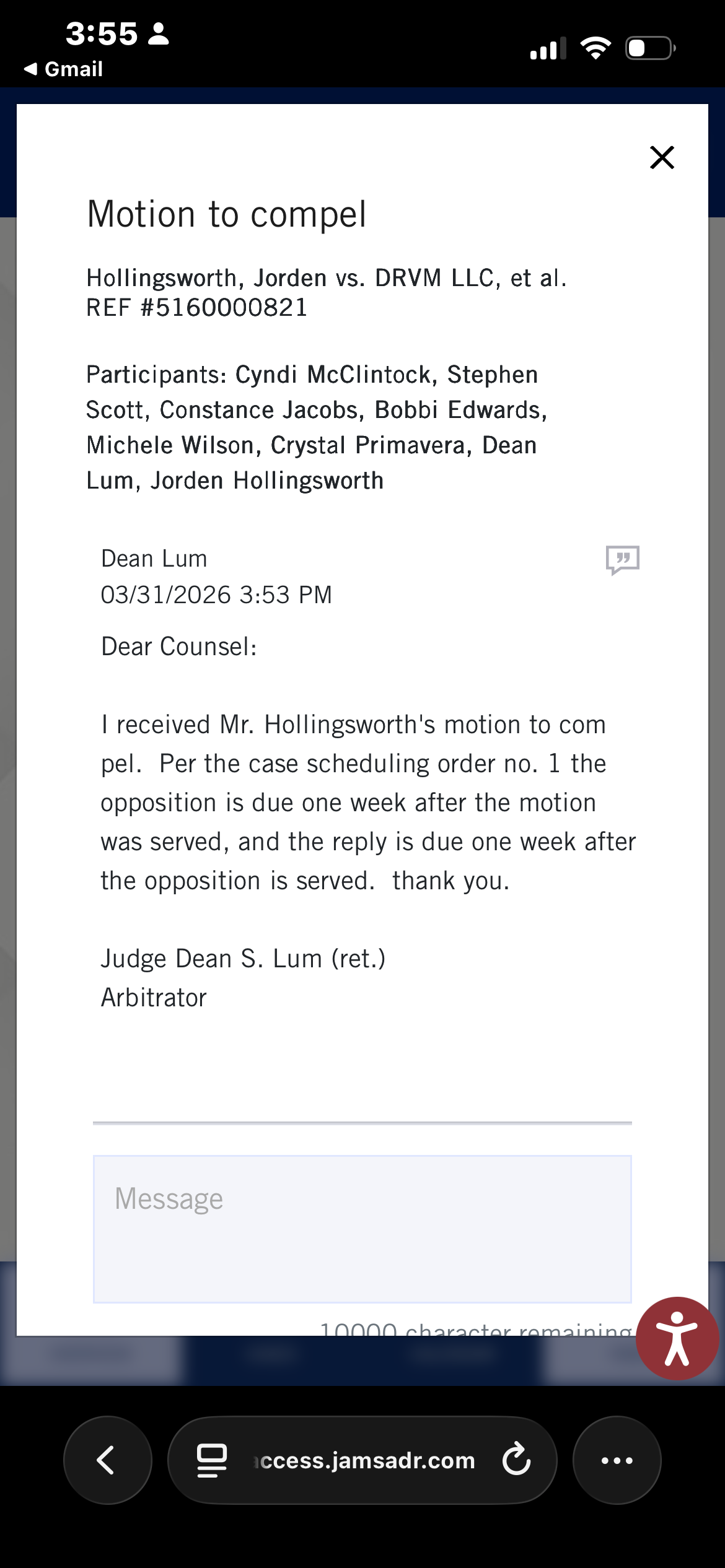Open the page settings icon in address bar
Viewport: 725px width, 1568px height.
(212, 1460)
